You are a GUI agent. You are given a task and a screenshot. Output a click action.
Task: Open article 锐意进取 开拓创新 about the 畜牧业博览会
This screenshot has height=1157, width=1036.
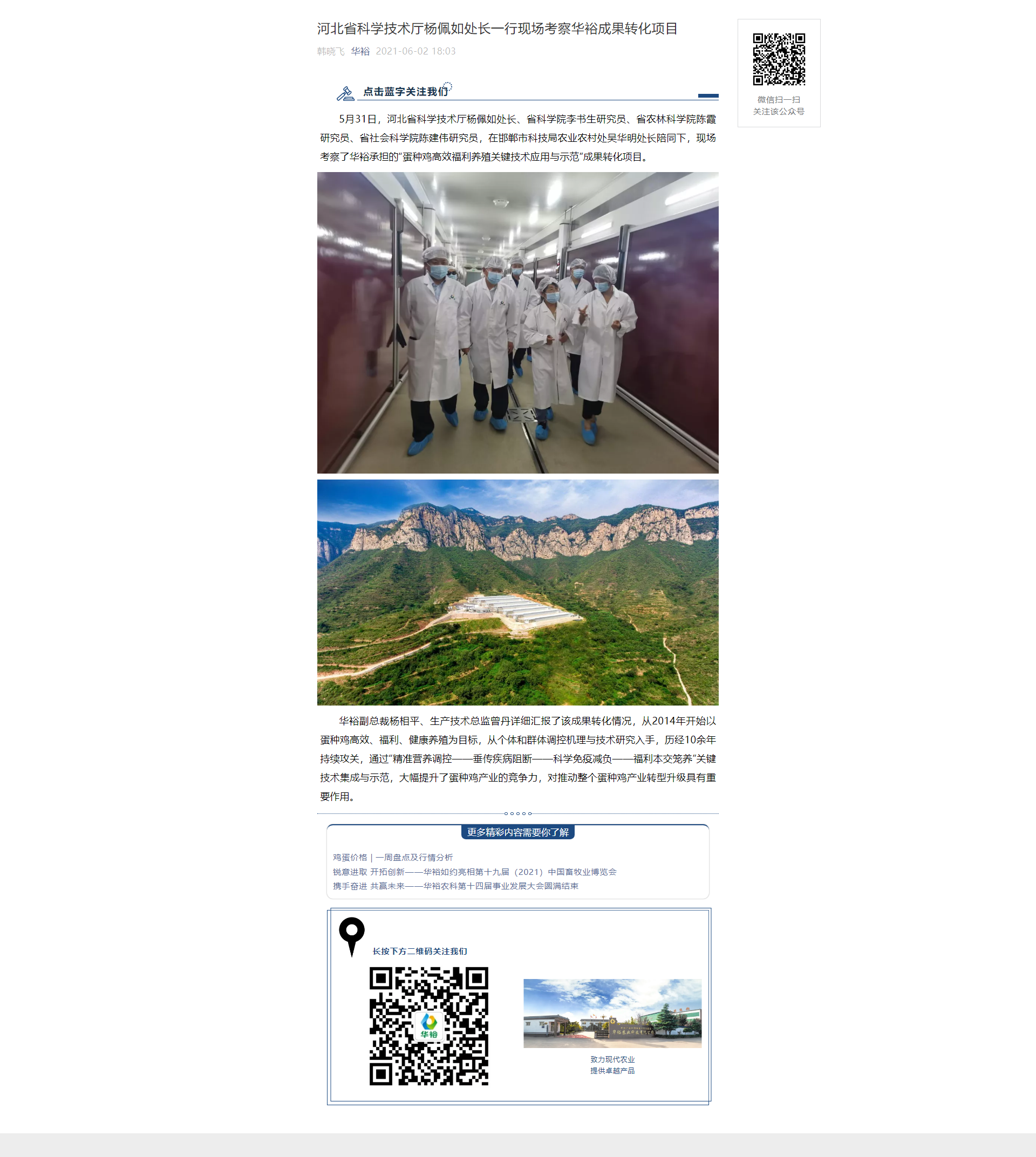pyautogui.click(x=474, y=872)
